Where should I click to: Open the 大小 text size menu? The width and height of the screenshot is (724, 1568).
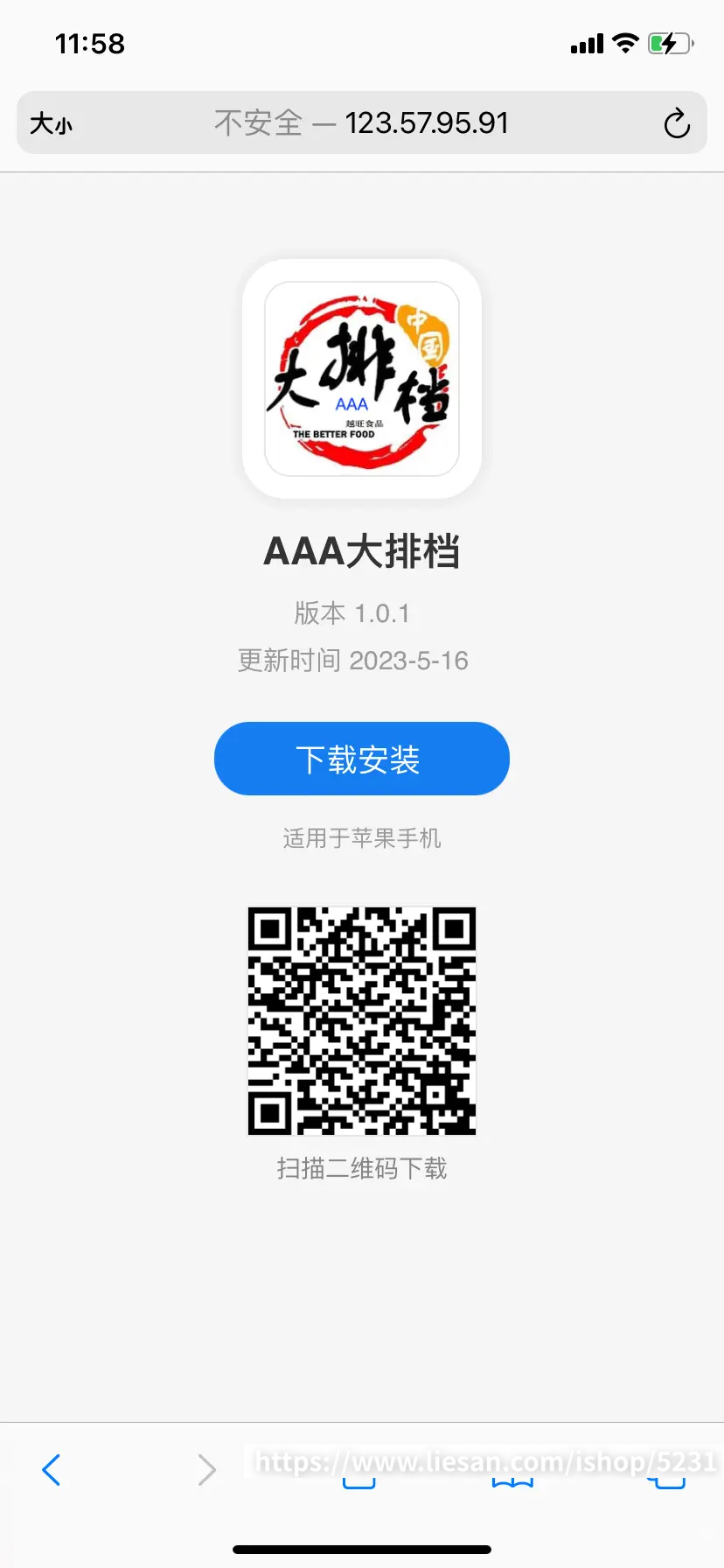click(x=51, y=123)
